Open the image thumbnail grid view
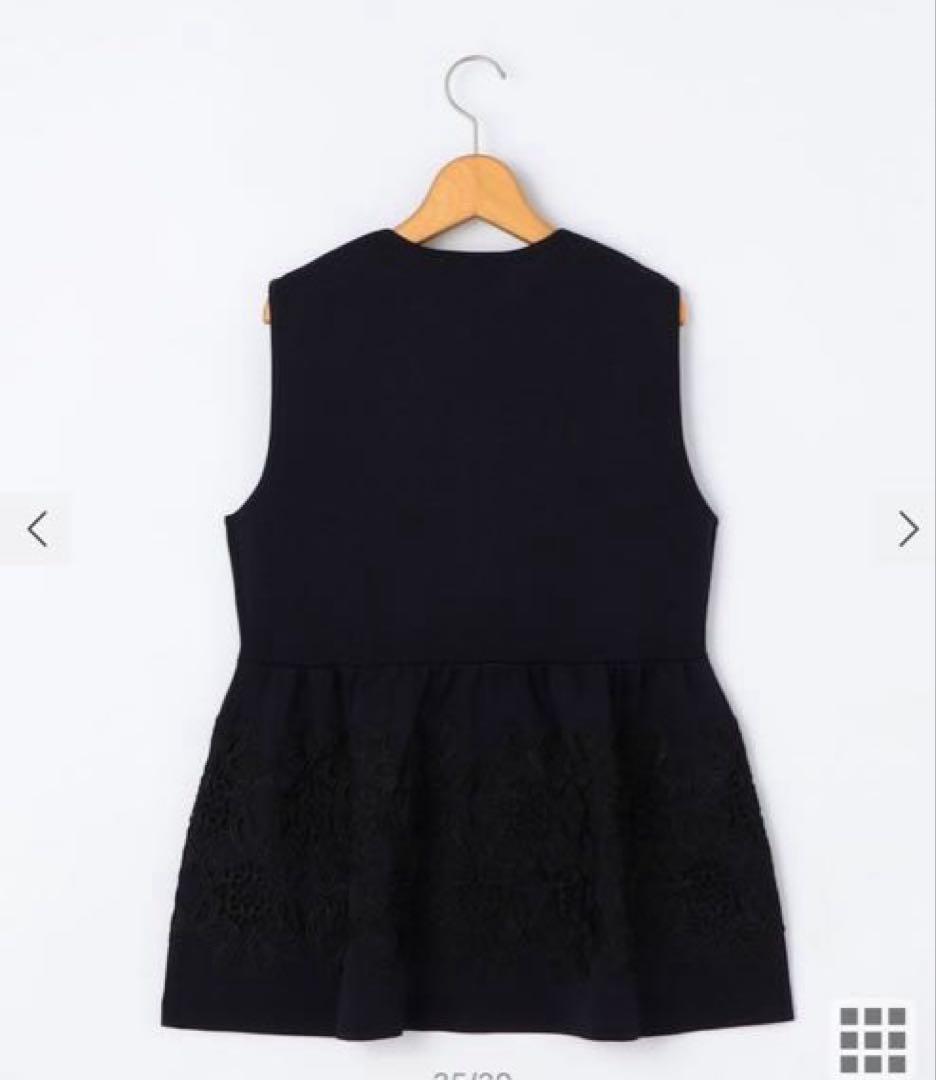Image resolution: width=936 pixels, height=1080 pixels. tap(873, 1039)
